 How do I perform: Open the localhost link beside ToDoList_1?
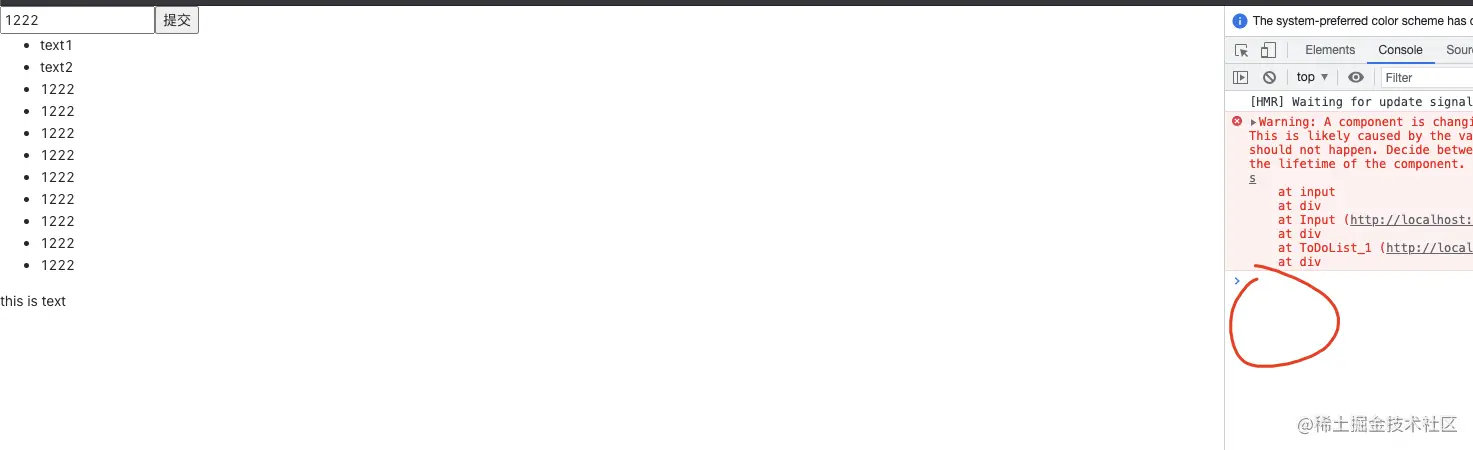(x=1428, y=248)
